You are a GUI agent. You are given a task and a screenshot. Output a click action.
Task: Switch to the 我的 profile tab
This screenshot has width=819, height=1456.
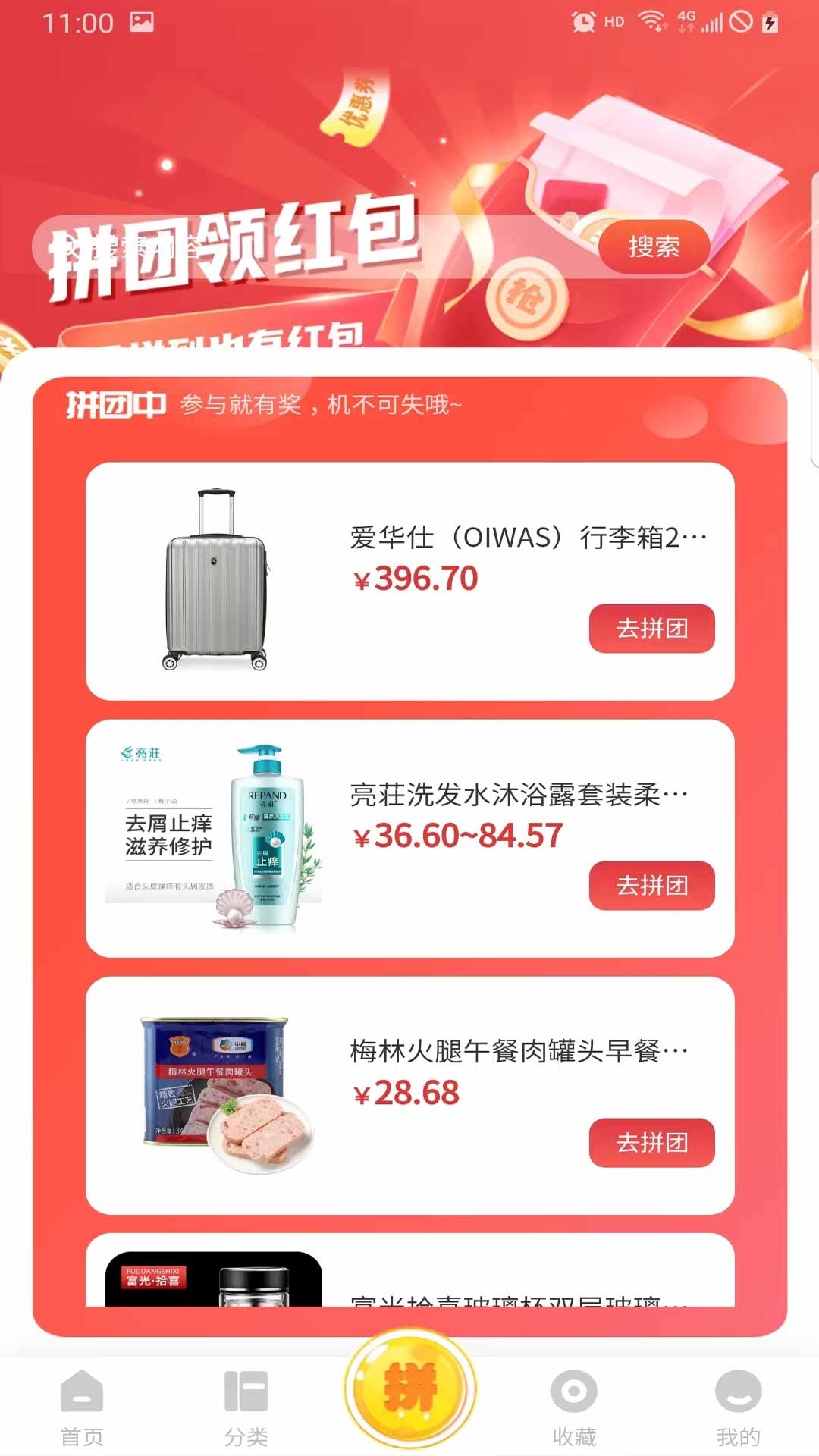click(x=738, y=1407)
